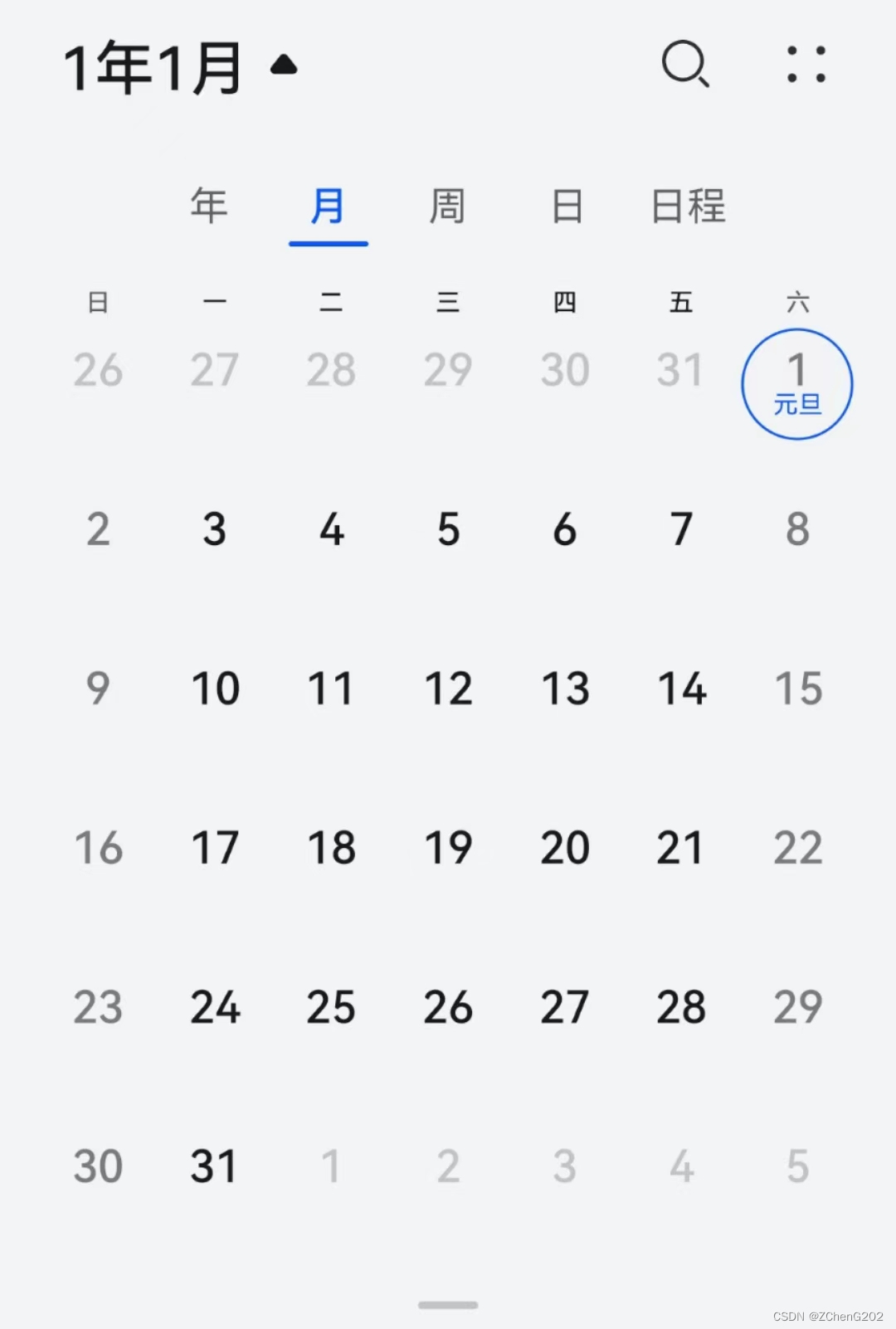Open the calendar search icon
Image resolution: width=896 pixels, height=1329 pixels.
685,64
